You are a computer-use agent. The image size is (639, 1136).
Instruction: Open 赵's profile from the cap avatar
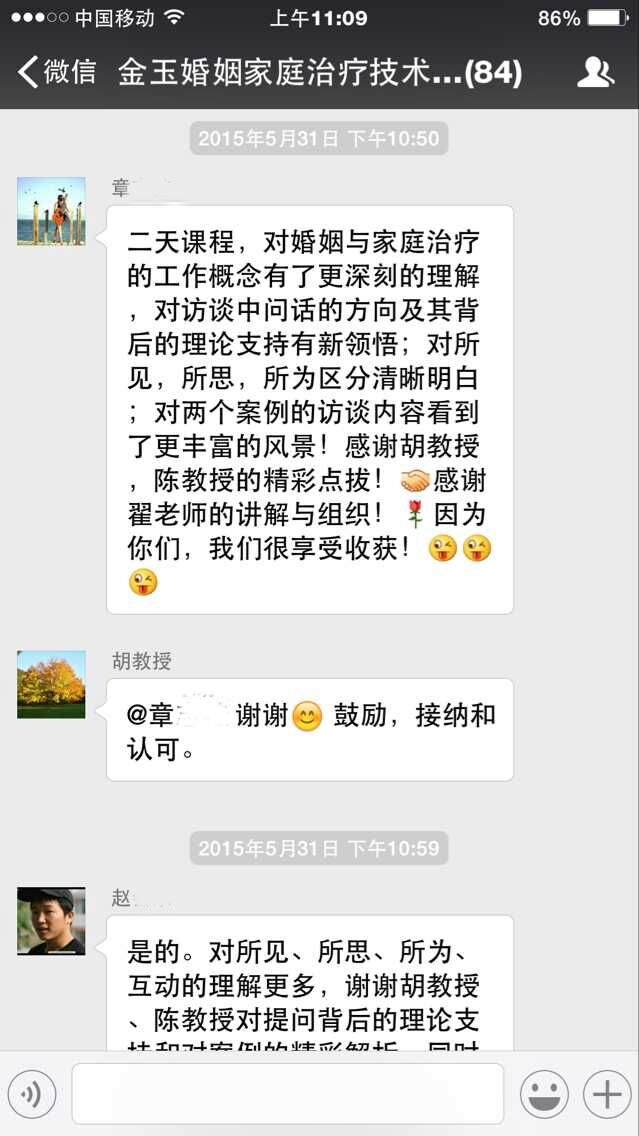tap(51, 921)
